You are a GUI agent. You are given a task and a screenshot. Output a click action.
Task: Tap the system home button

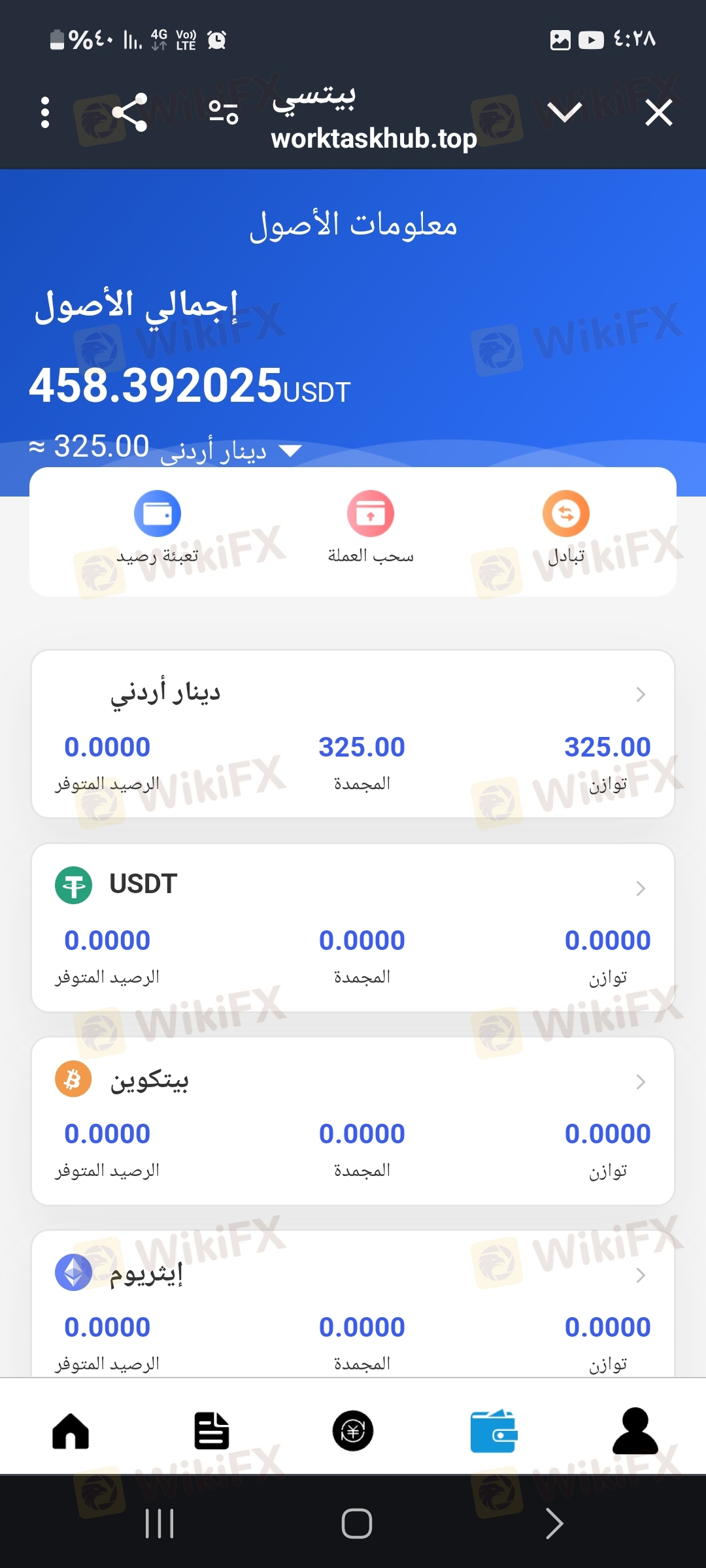pos(357,1524)
